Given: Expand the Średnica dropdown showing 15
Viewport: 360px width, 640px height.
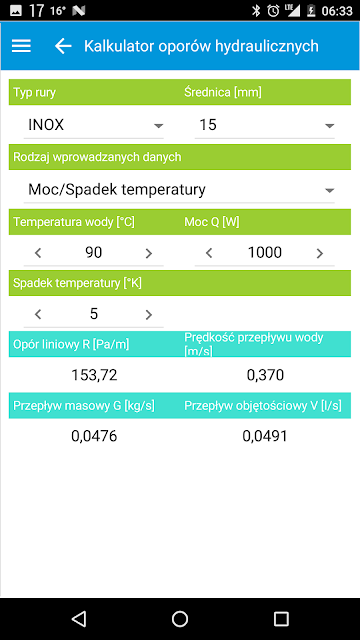Looking at the screenshot, I should pyautogui.click(x=264, y=125).
